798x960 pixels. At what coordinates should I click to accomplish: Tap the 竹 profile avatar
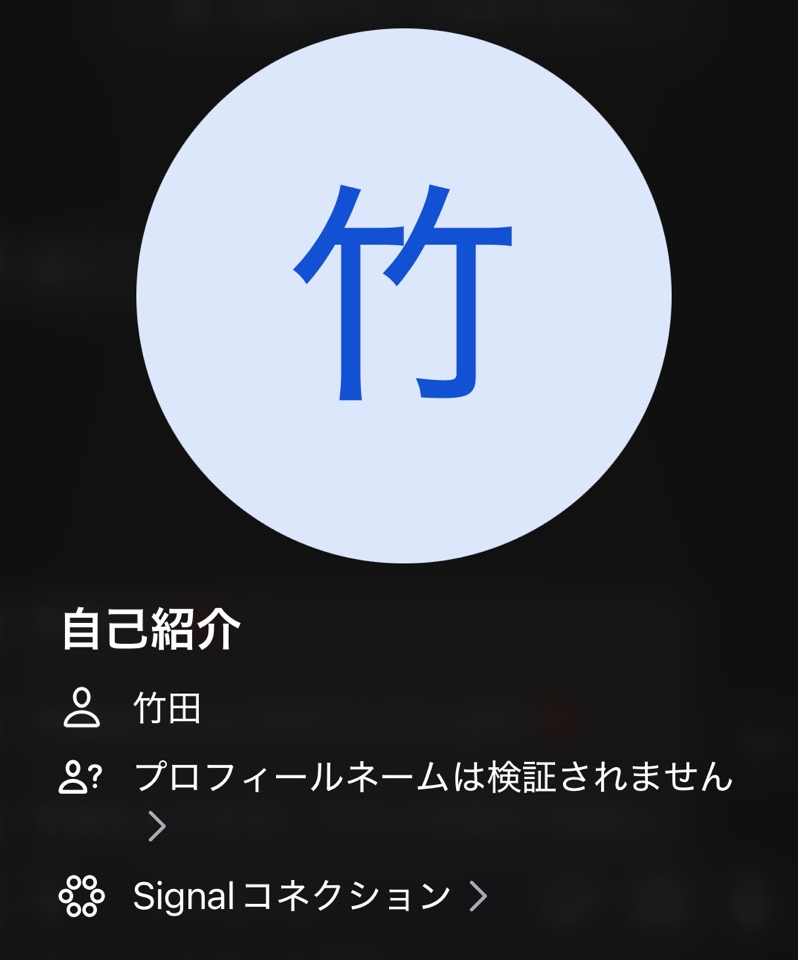tap(403, 296)
